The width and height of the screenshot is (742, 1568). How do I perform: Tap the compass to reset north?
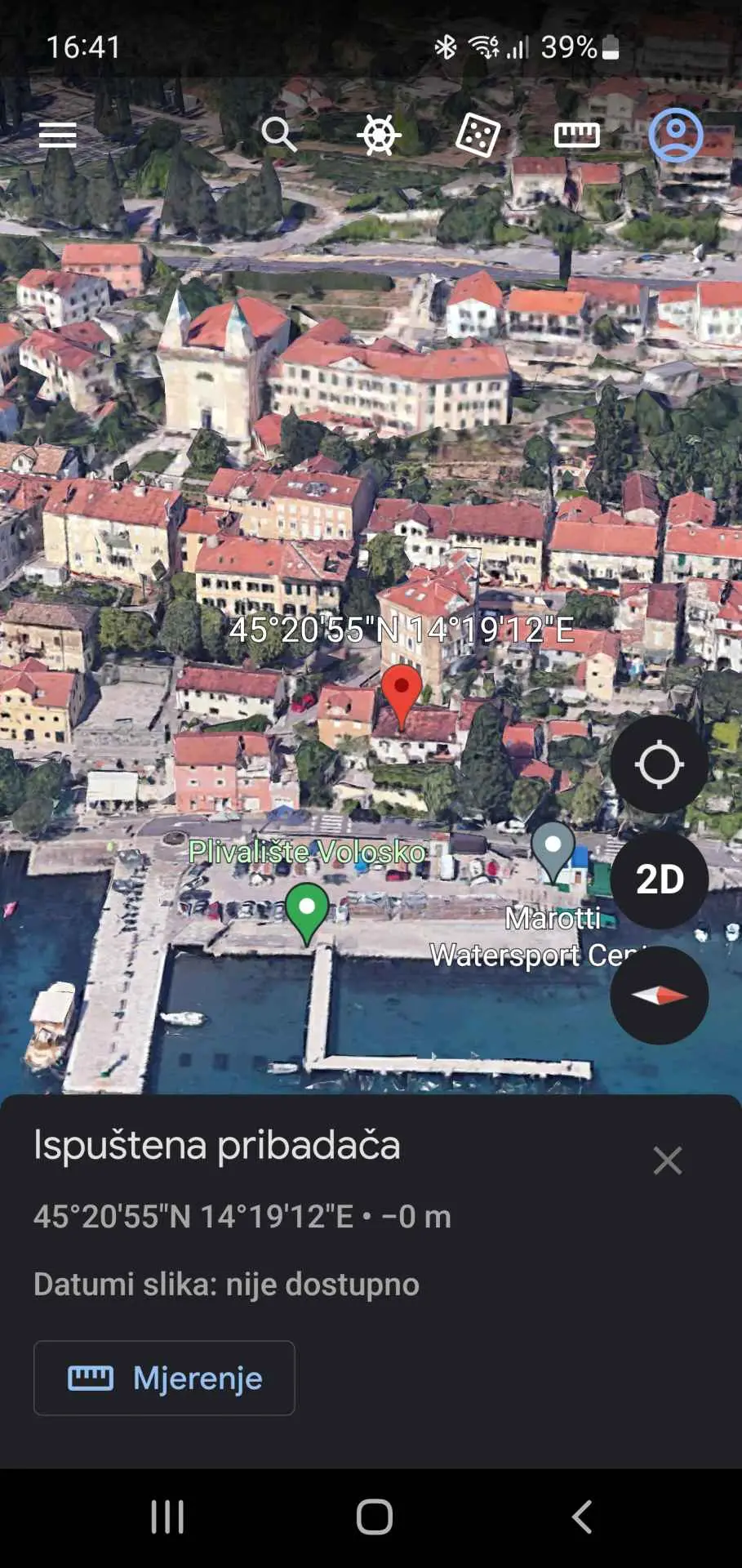pyautogui.click(x=659, y=996)
